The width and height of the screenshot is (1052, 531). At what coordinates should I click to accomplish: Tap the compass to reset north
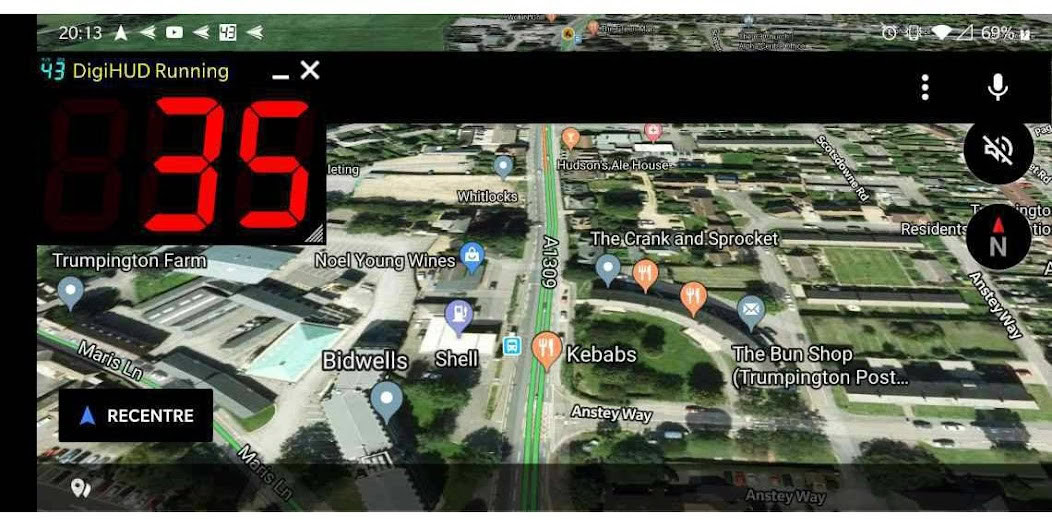(x=998, y=236)
